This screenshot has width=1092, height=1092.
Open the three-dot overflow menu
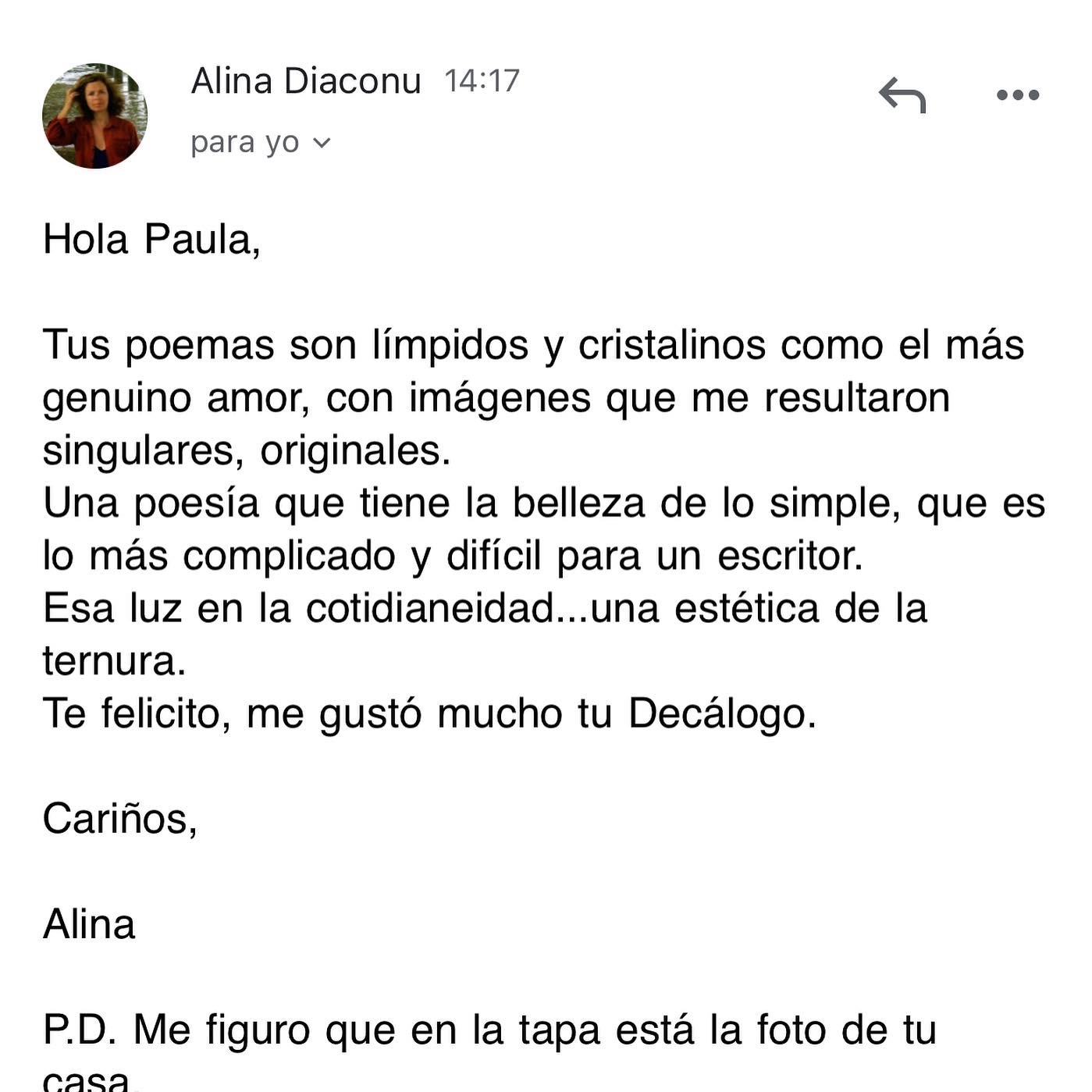(x=1018, y=95)
